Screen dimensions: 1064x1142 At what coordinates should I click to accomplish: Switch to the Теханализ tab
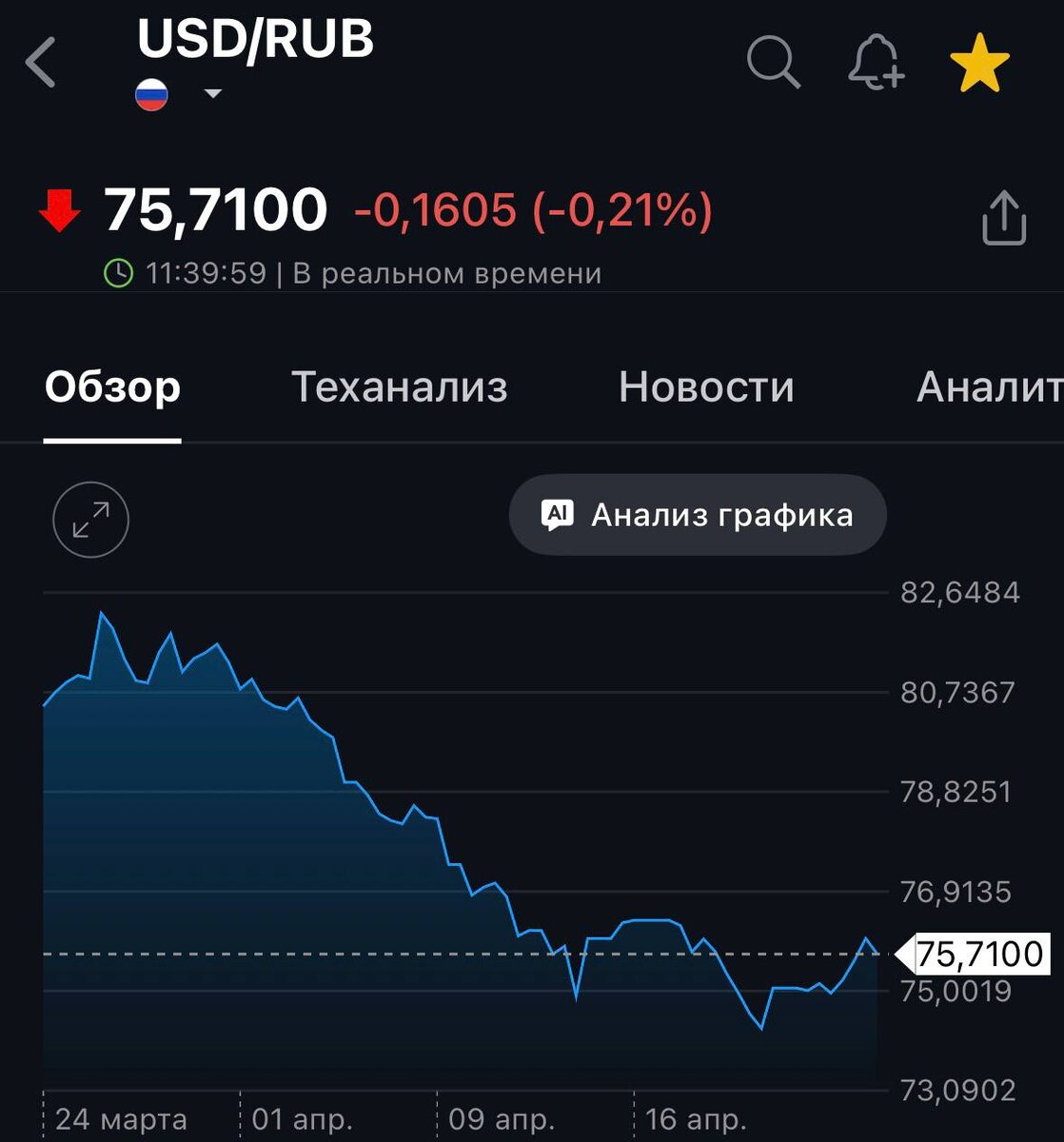pyautogui.click(x=401, y=386)
